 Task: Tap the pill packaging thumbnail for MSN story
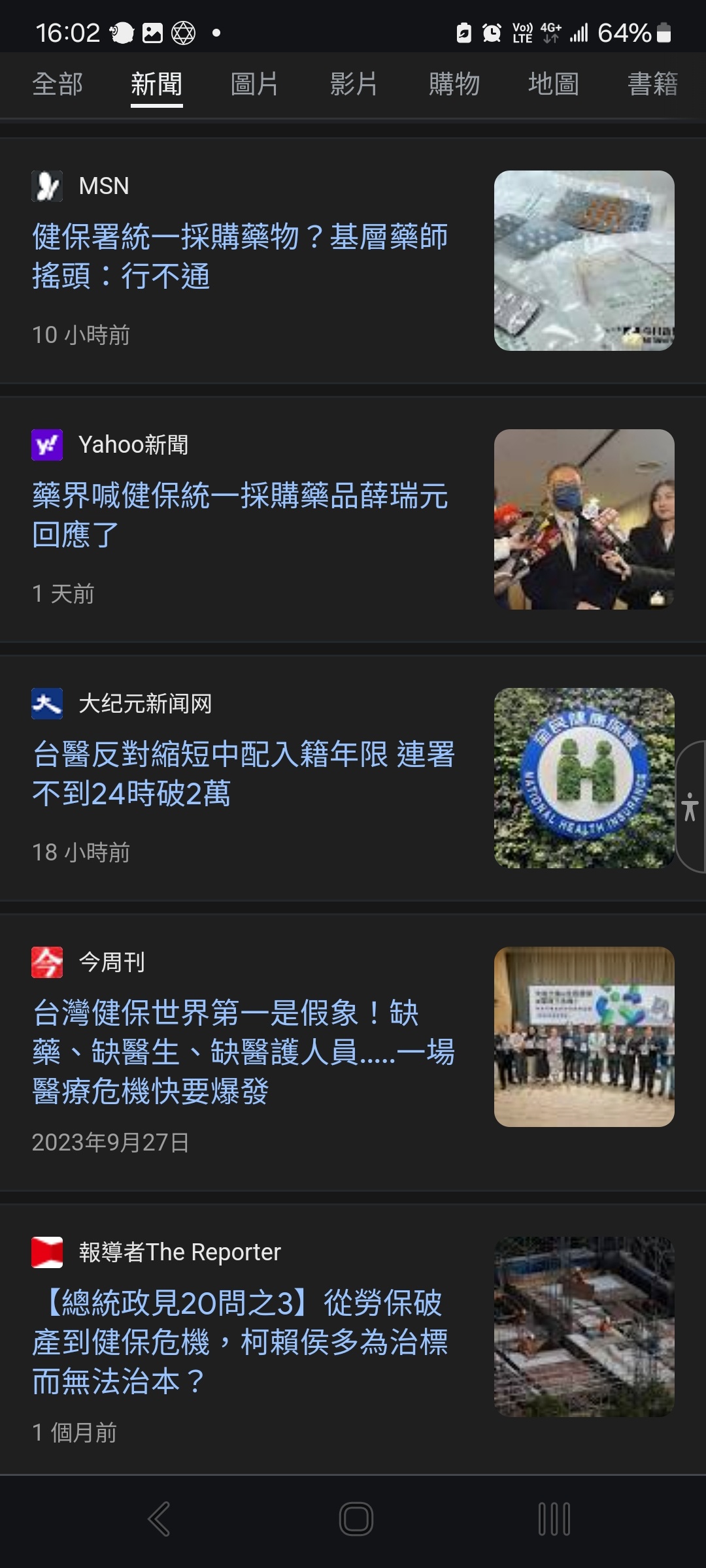point(584,261)
